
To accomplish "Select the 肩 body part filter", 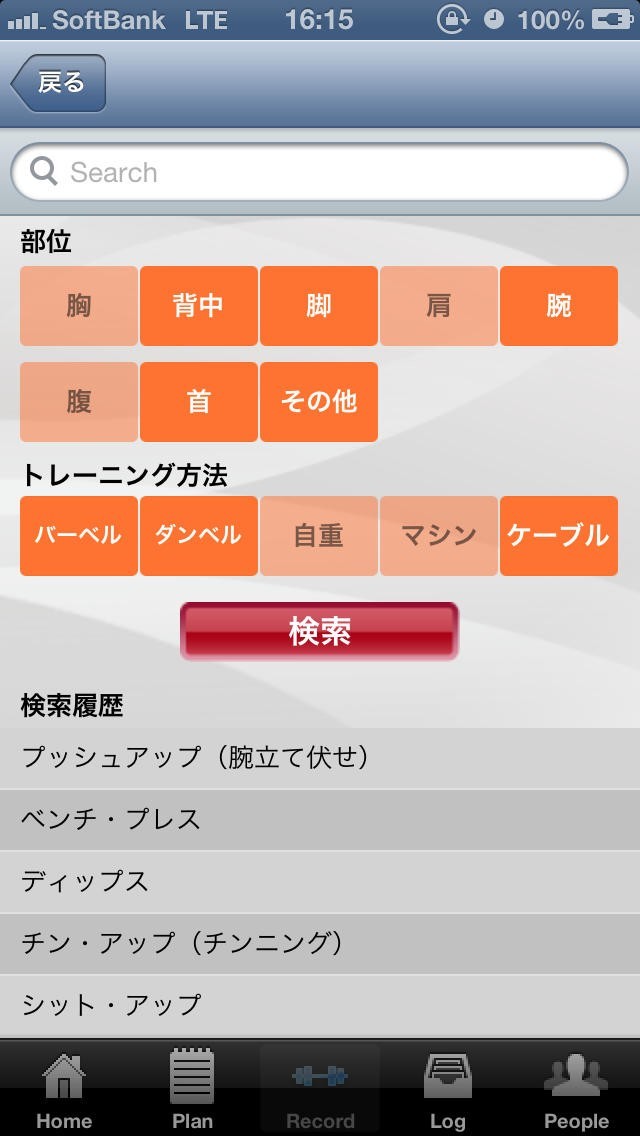I will coord(439,306).
